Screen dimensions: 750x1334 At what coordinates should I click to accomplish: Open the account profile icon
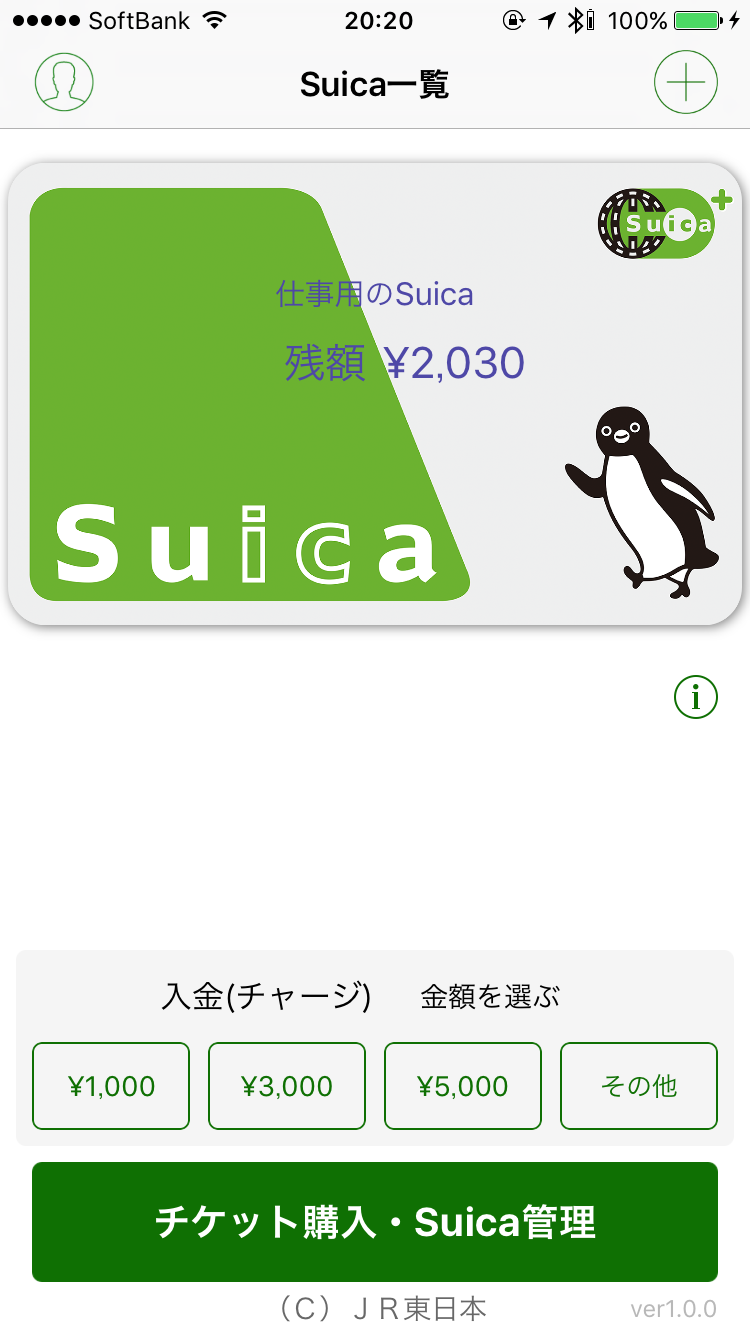[x=64, y=82]
